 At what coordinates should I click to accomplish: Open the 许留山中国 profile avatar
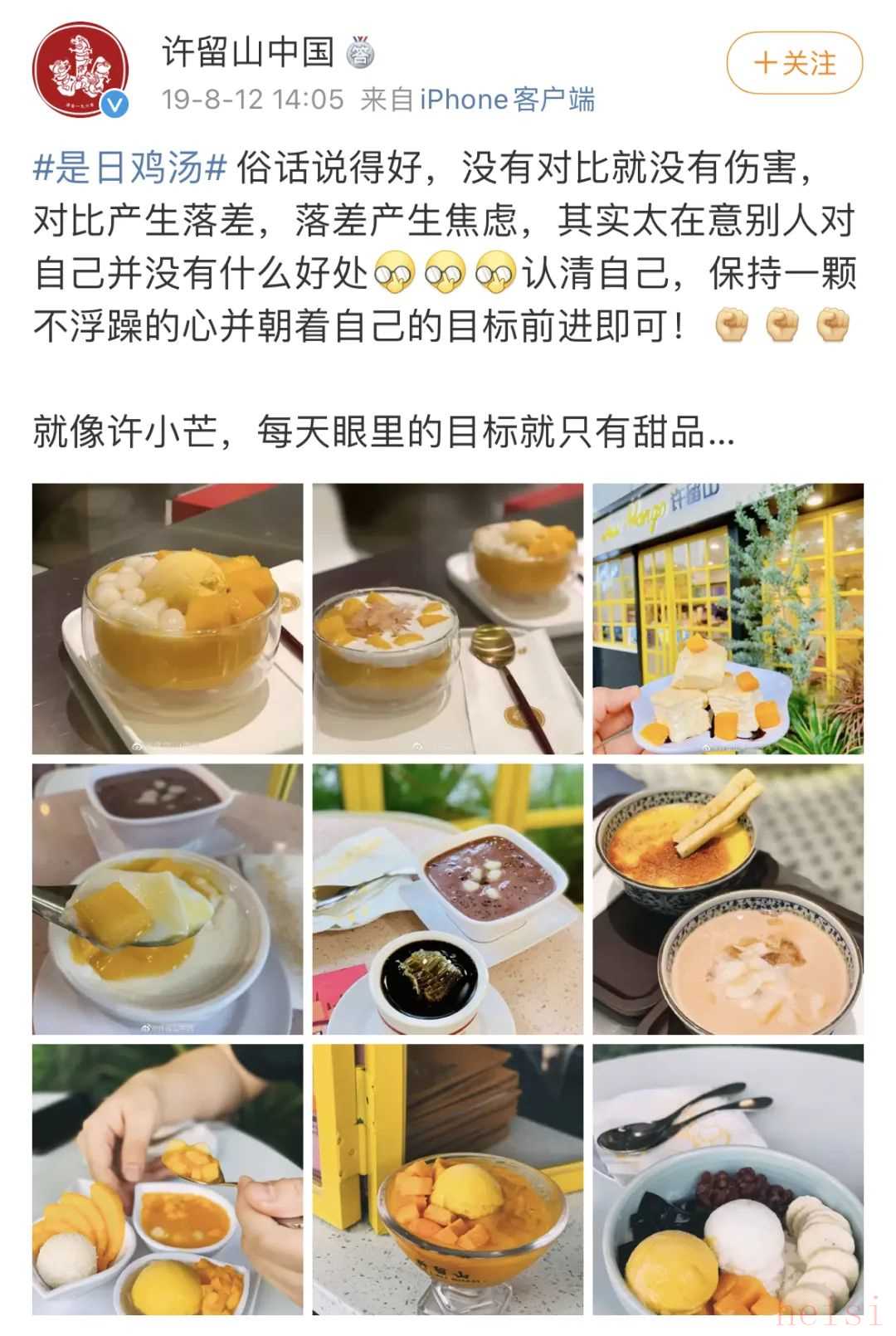(x=80, y=70)
